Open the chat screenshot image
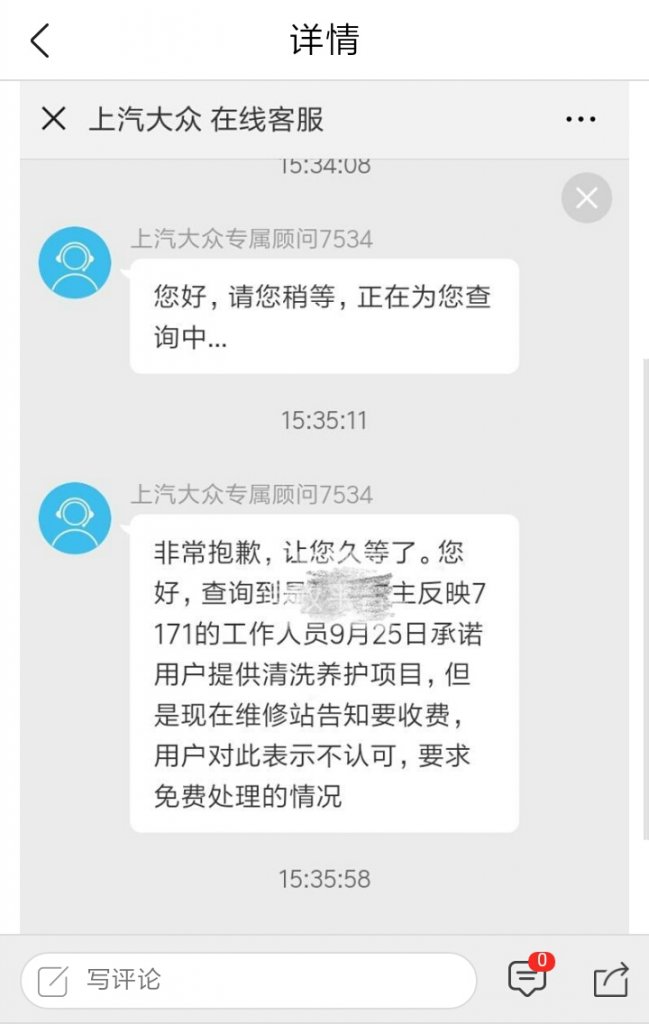649x1024 pixels. [x=324, y=520]
